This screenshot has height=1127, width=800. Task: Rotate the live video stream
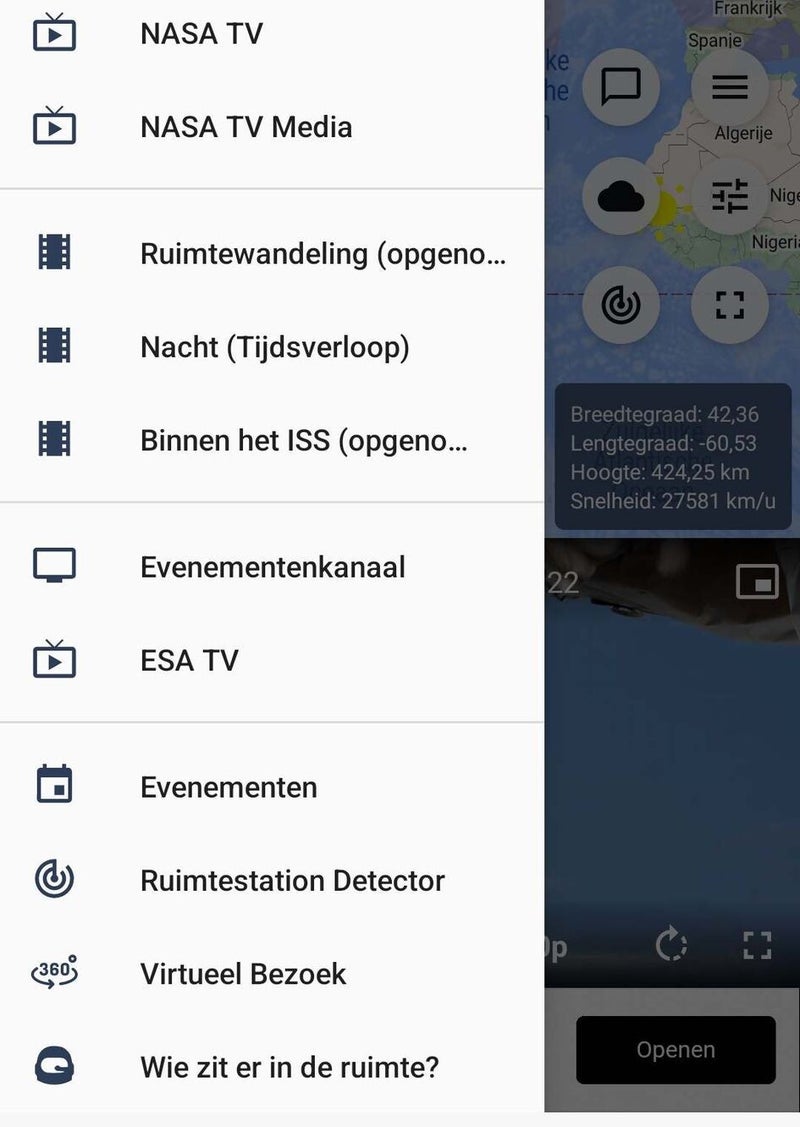pos(673,944)
